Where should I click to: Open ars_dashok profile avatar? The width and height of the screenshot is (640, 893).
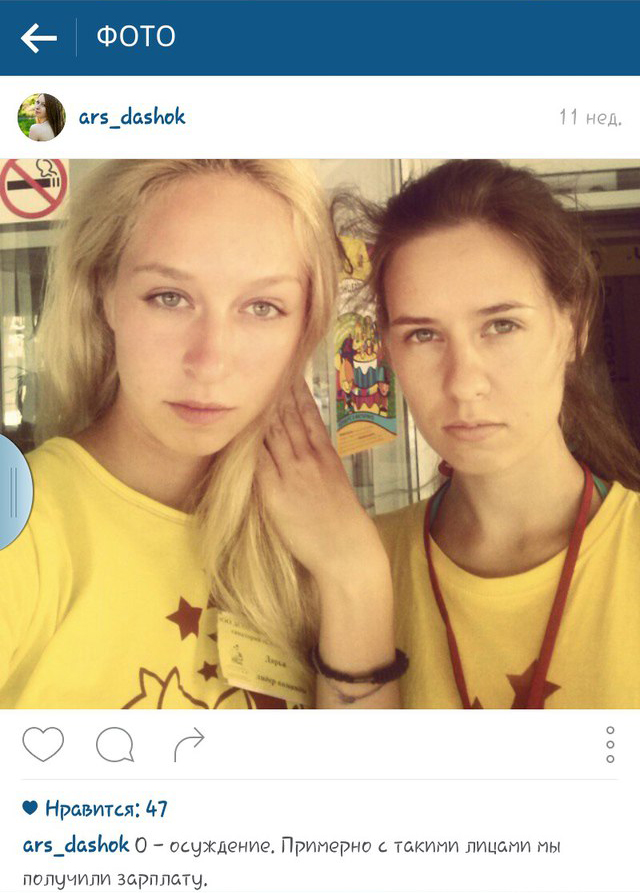pyautogui.click(x=41, y=117)
